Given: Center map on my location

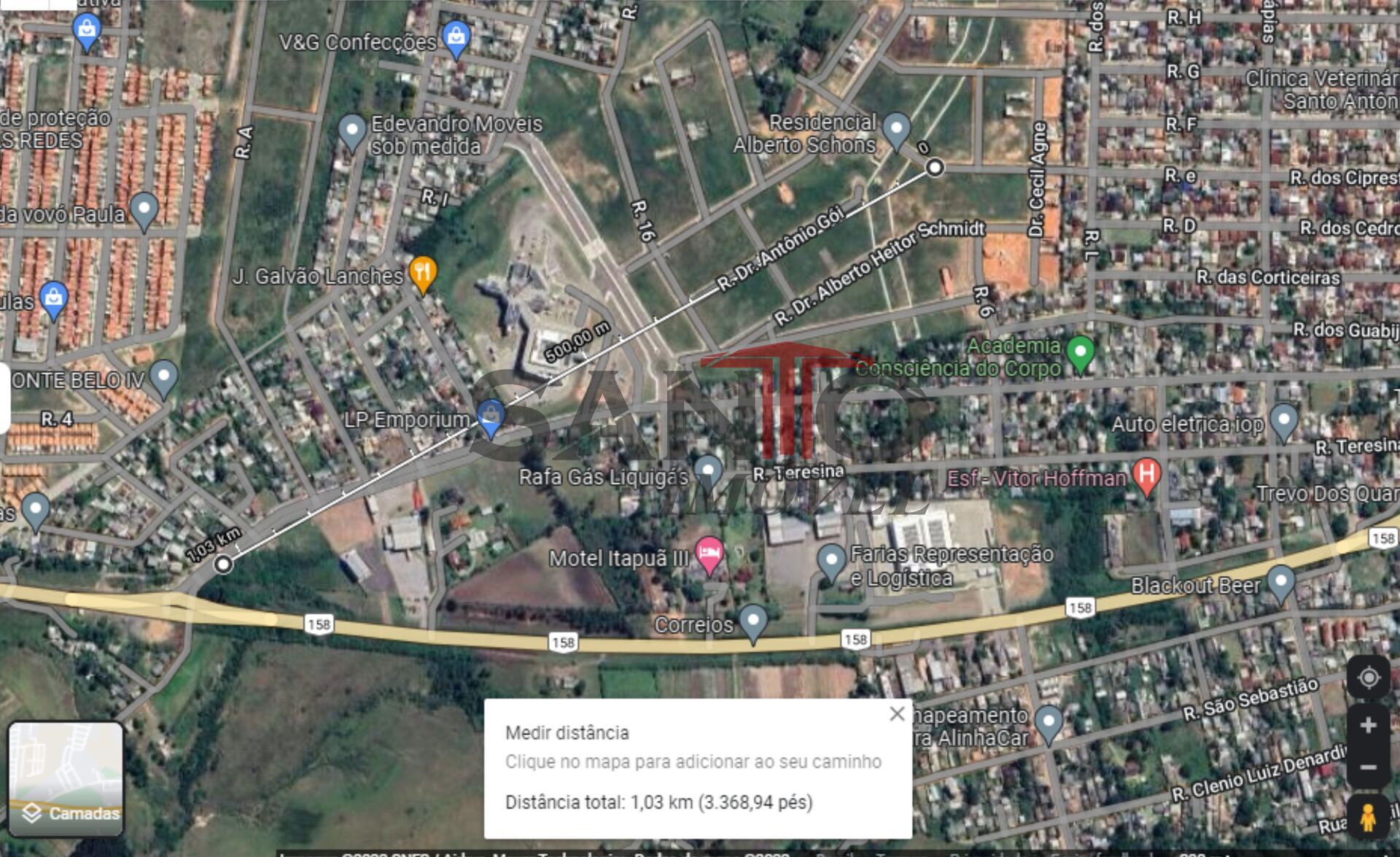Looking at the screenshot, I should 1369,678.
